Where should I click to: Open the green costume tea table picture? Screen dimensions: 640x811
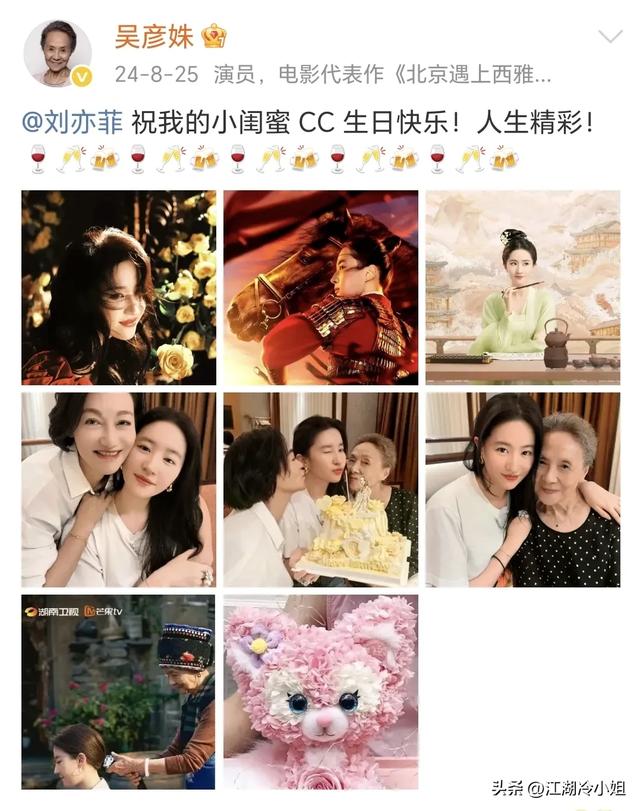click(x=522, y=287)
